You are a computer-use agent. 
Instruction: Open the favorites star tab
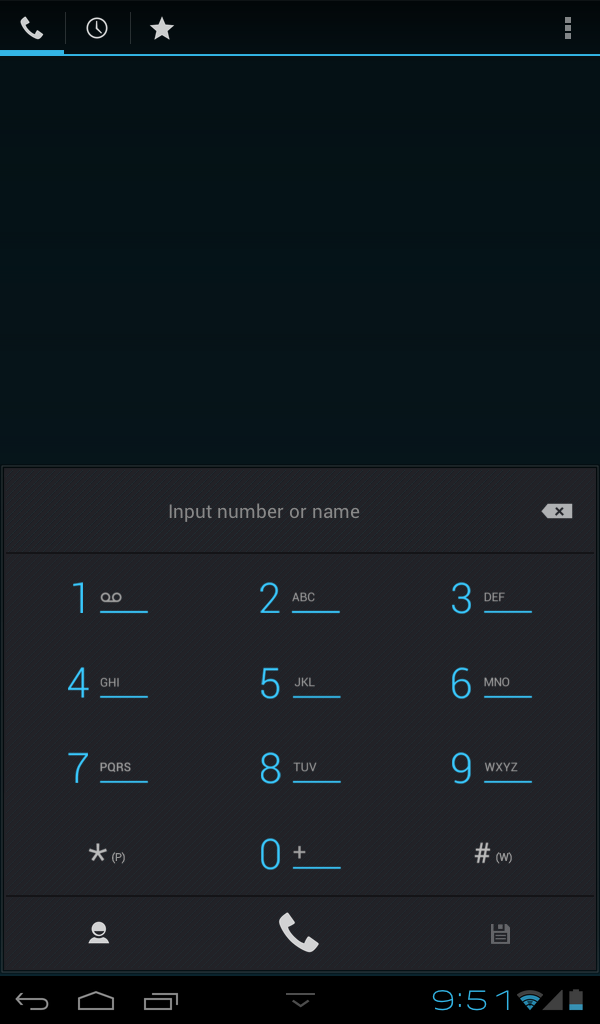(162, 28)
